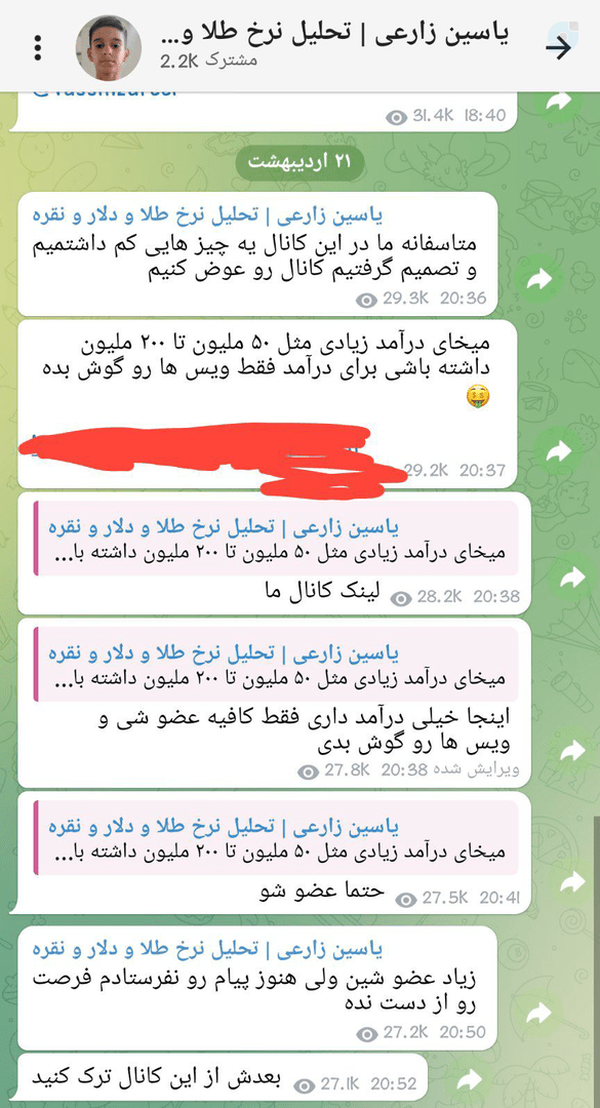Open the three-dot overflow menu
Screen dimensions: 600x1108
37,47
